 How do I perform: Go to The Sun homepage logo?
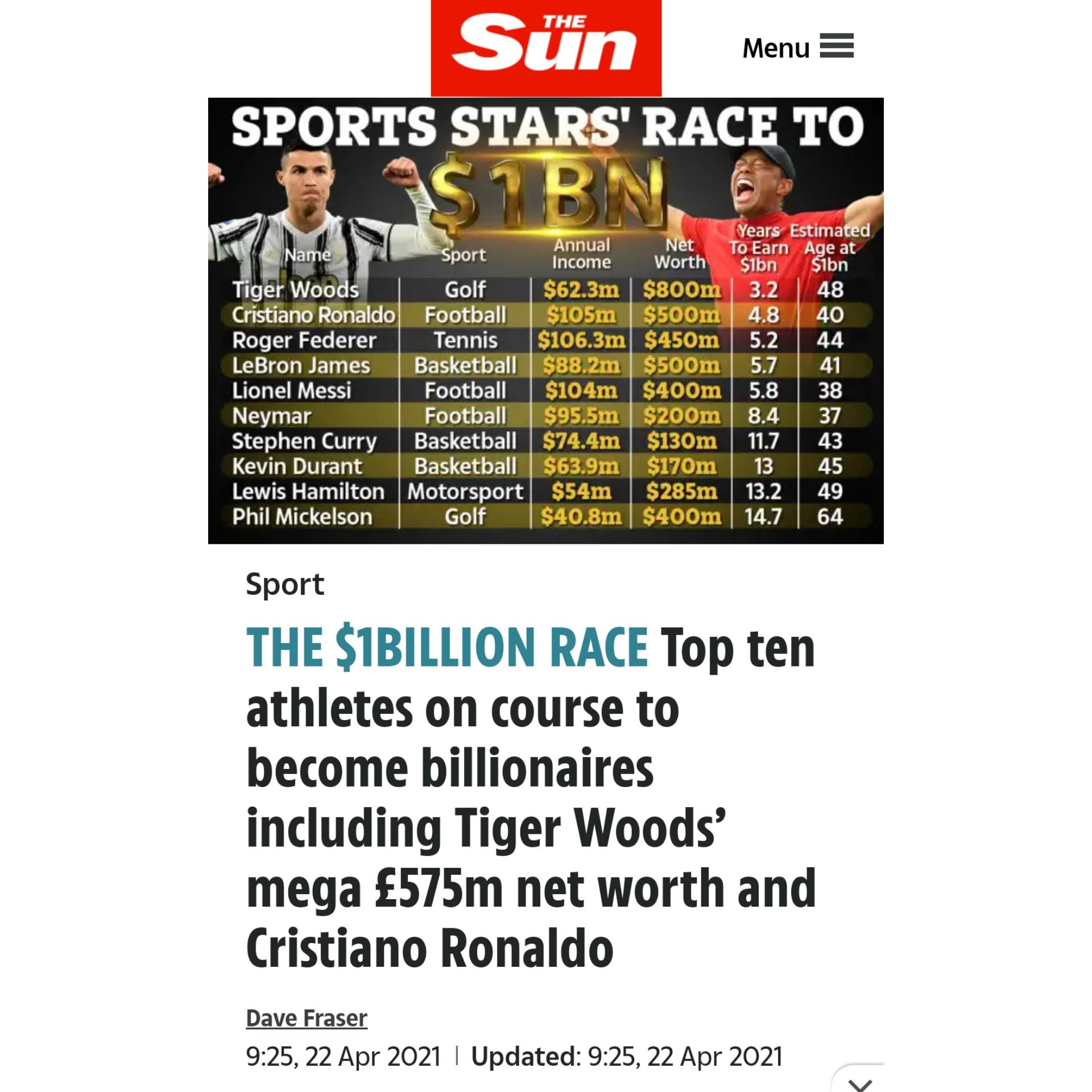[545, 48]
